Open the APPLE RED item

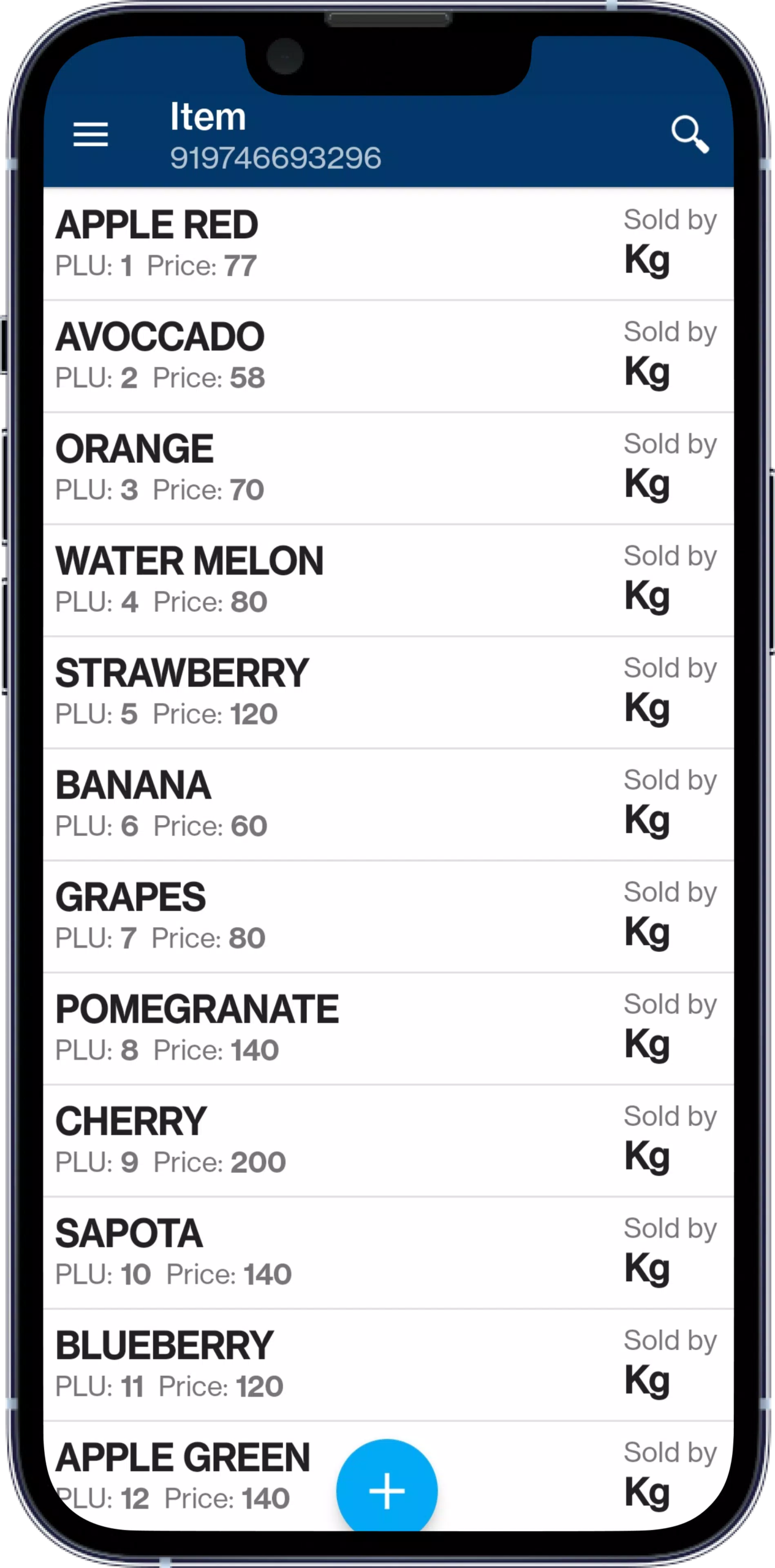click(388, 244)
